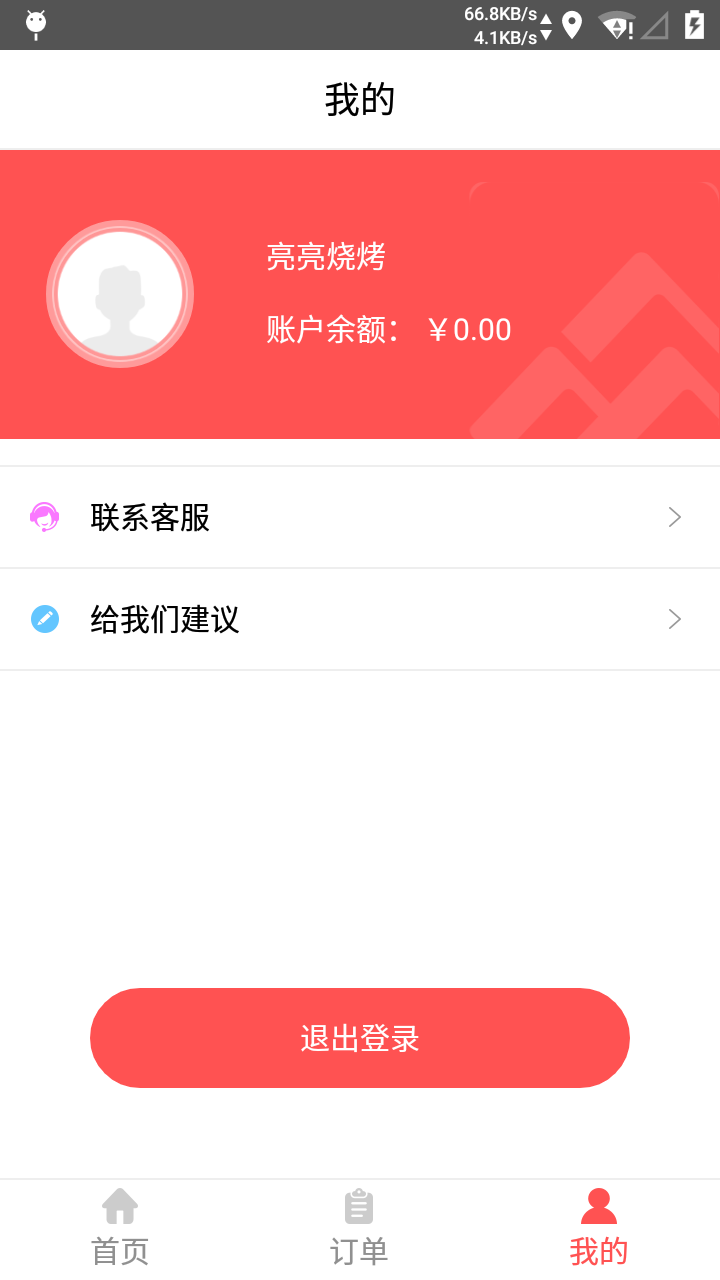Select the 我的 tab
The width and height of the screenshot is (720, 1280).
tap(599, 1228)
